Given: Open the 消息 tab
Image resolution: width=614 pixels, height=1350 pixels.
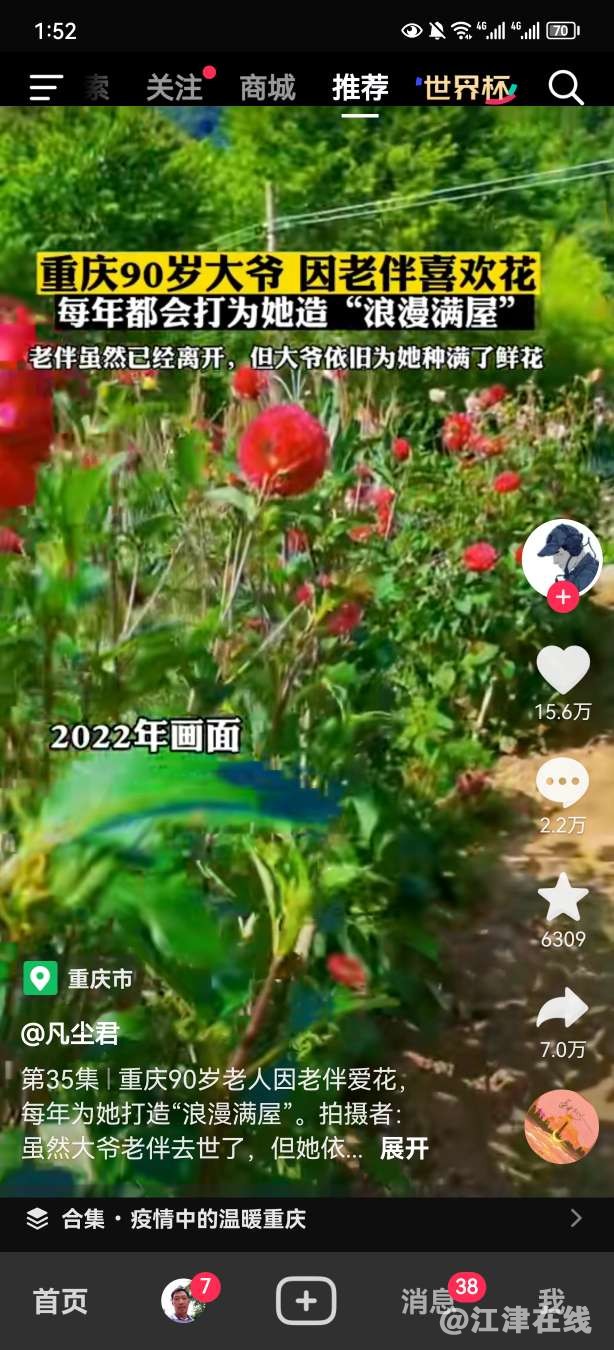Looking at the screenshot, I should pyautogui.click(x=430, y=1301).
